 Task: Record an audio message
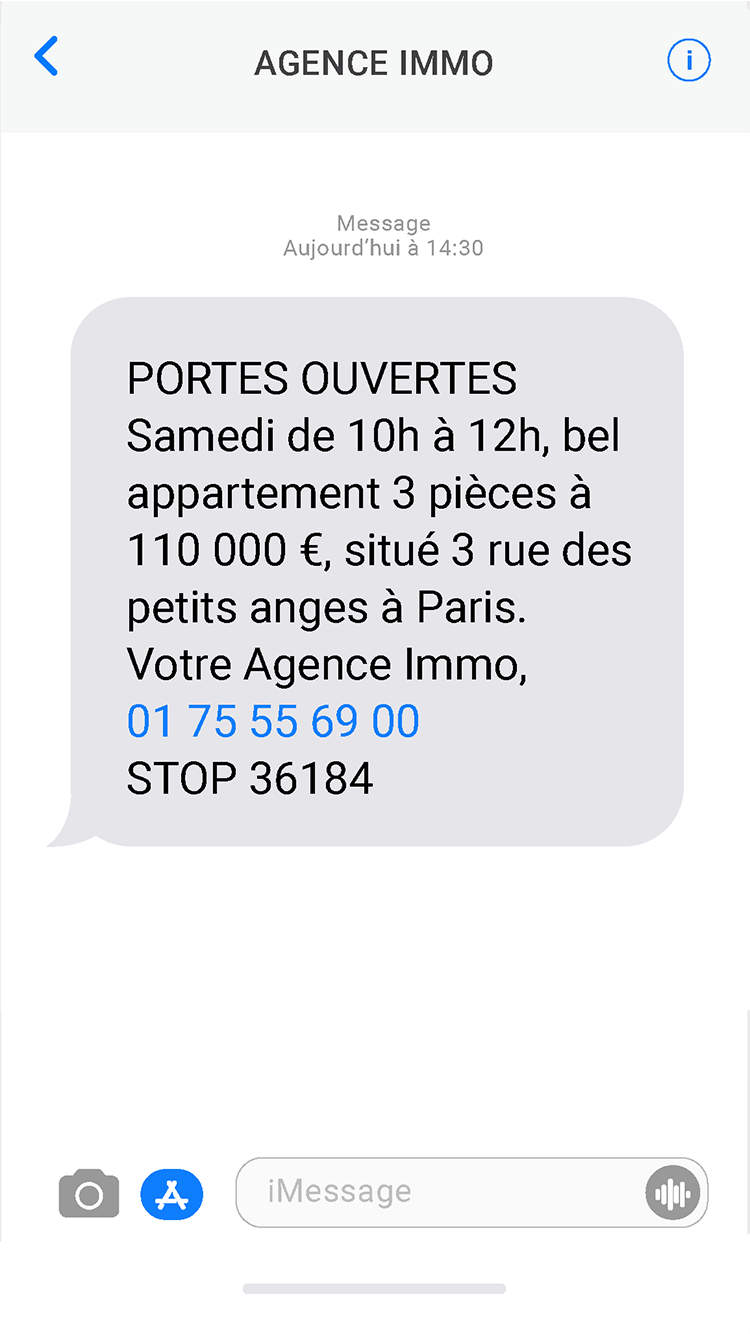pos(671,1193)
